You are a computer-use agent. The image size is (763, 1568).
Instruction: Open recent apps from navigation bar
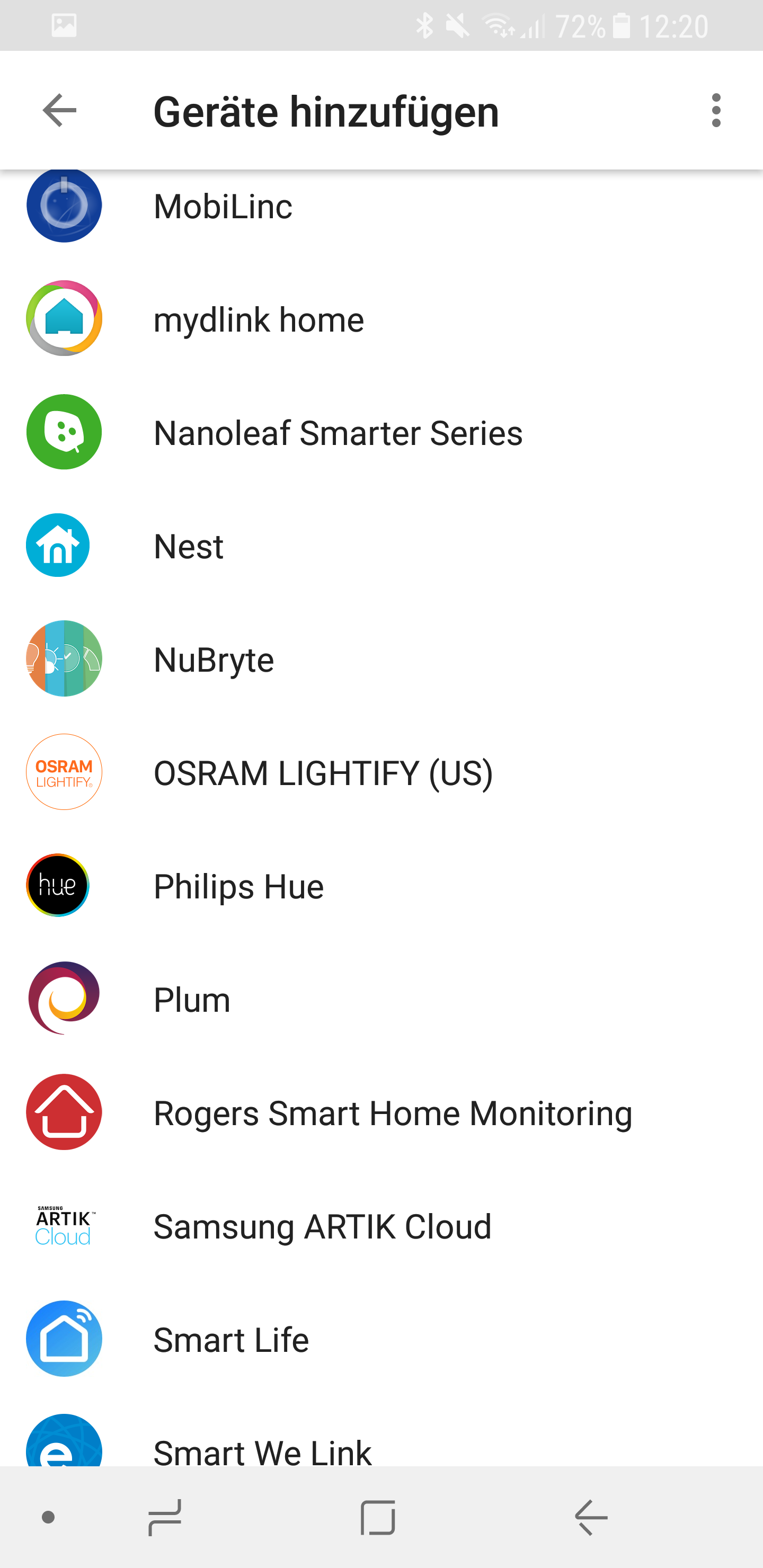[165, 1518]
